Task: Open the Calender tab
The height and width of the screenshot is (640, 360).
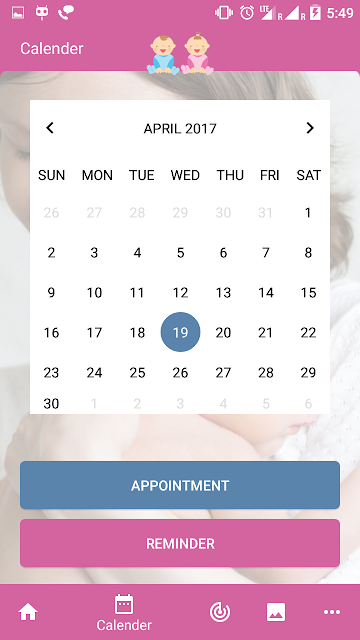Action: pos(124,612)
